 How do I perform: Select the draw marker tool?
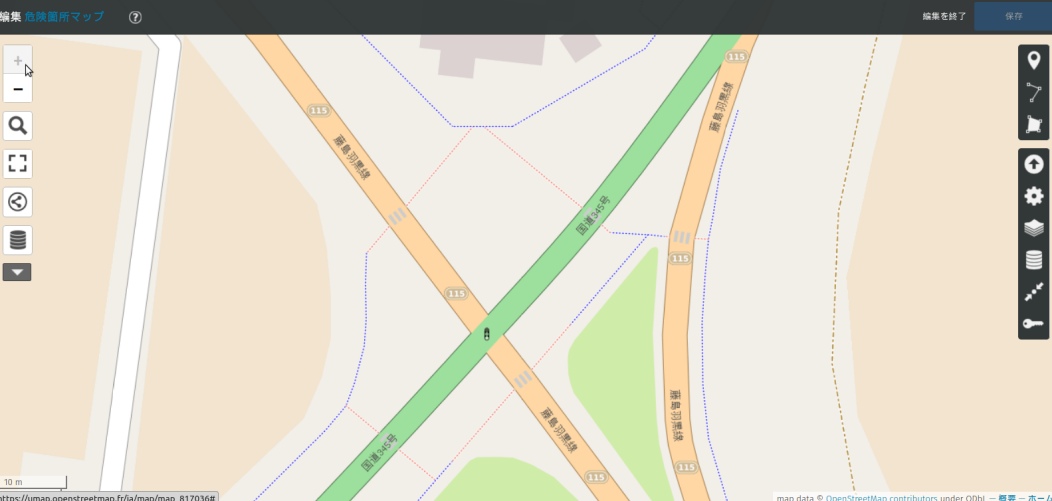pyautogui.click(x=1034, y=61)
